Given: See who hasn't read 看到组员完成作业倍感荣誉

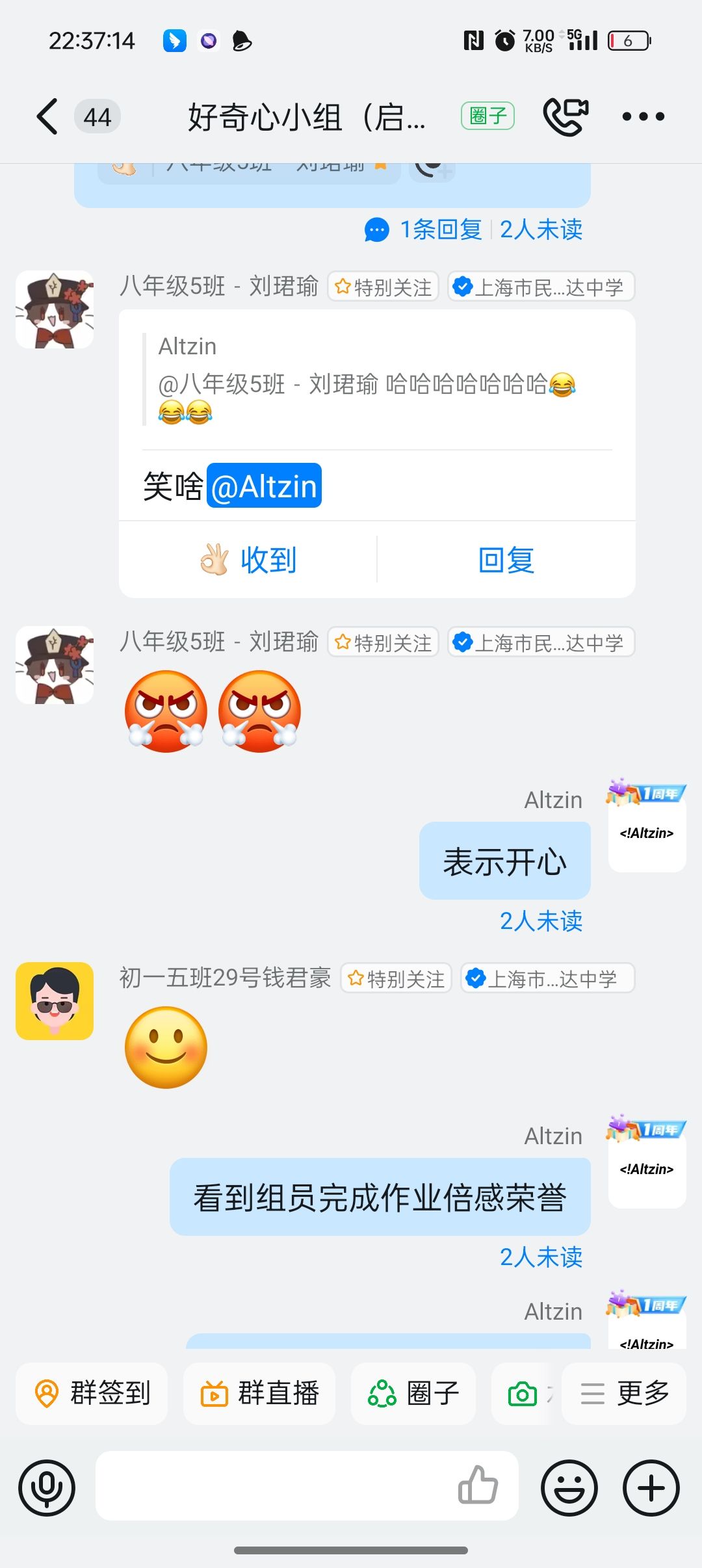Looking at the screenshot, I should tap(541, 1257).
